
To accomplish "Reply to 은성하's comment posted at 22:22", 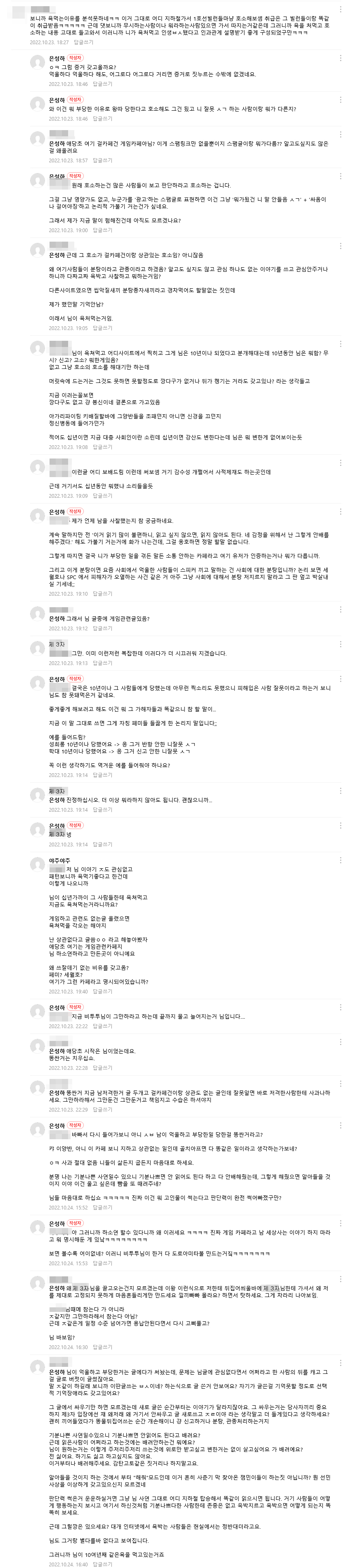I will pyautogui.click(x=102, y=1026).
